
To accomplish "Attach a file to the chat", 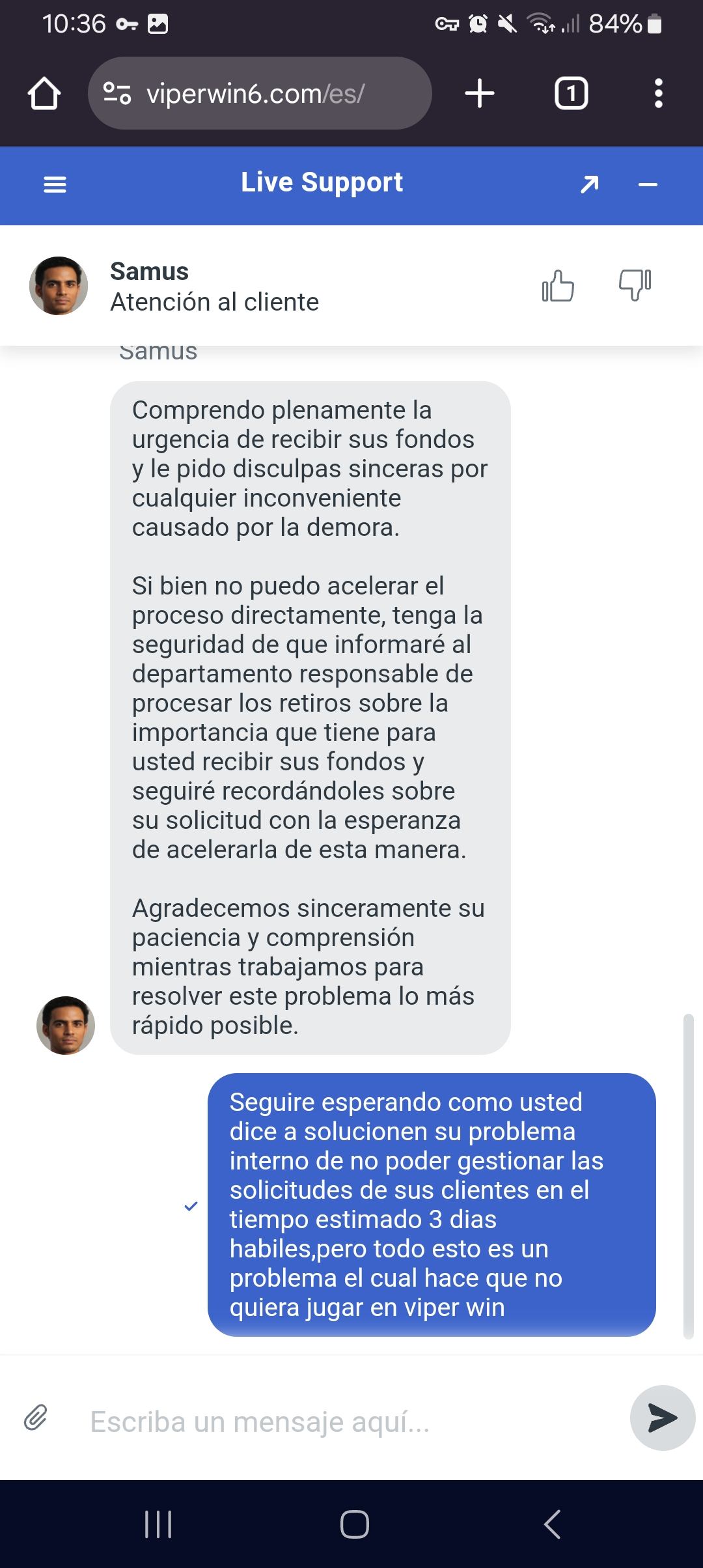I will pyautogui.click(x=36, y=1418).
